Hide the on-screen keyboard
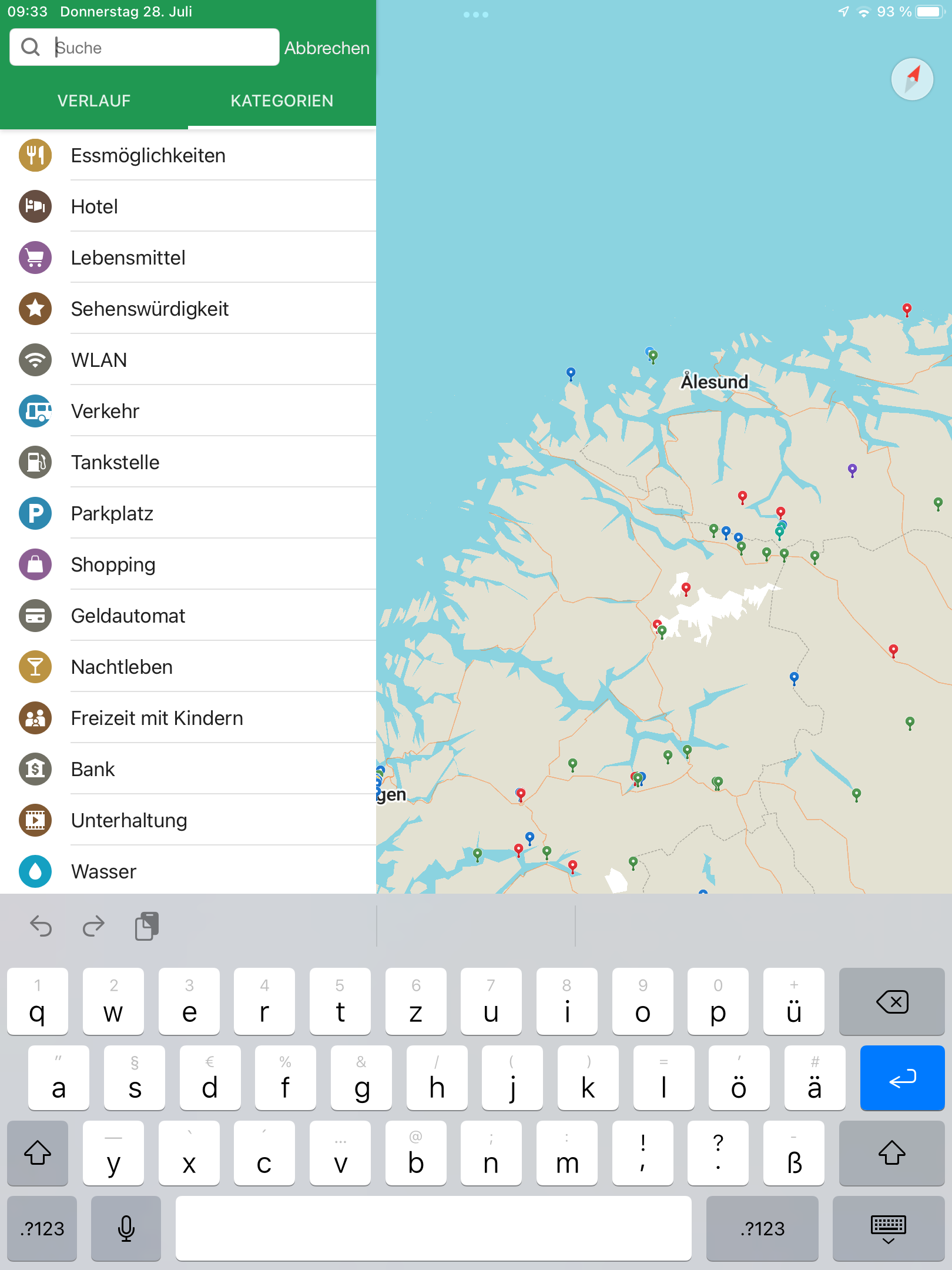Image resolution: width=952 pixels, height=1270 pixels. (x=888, y=1229)
